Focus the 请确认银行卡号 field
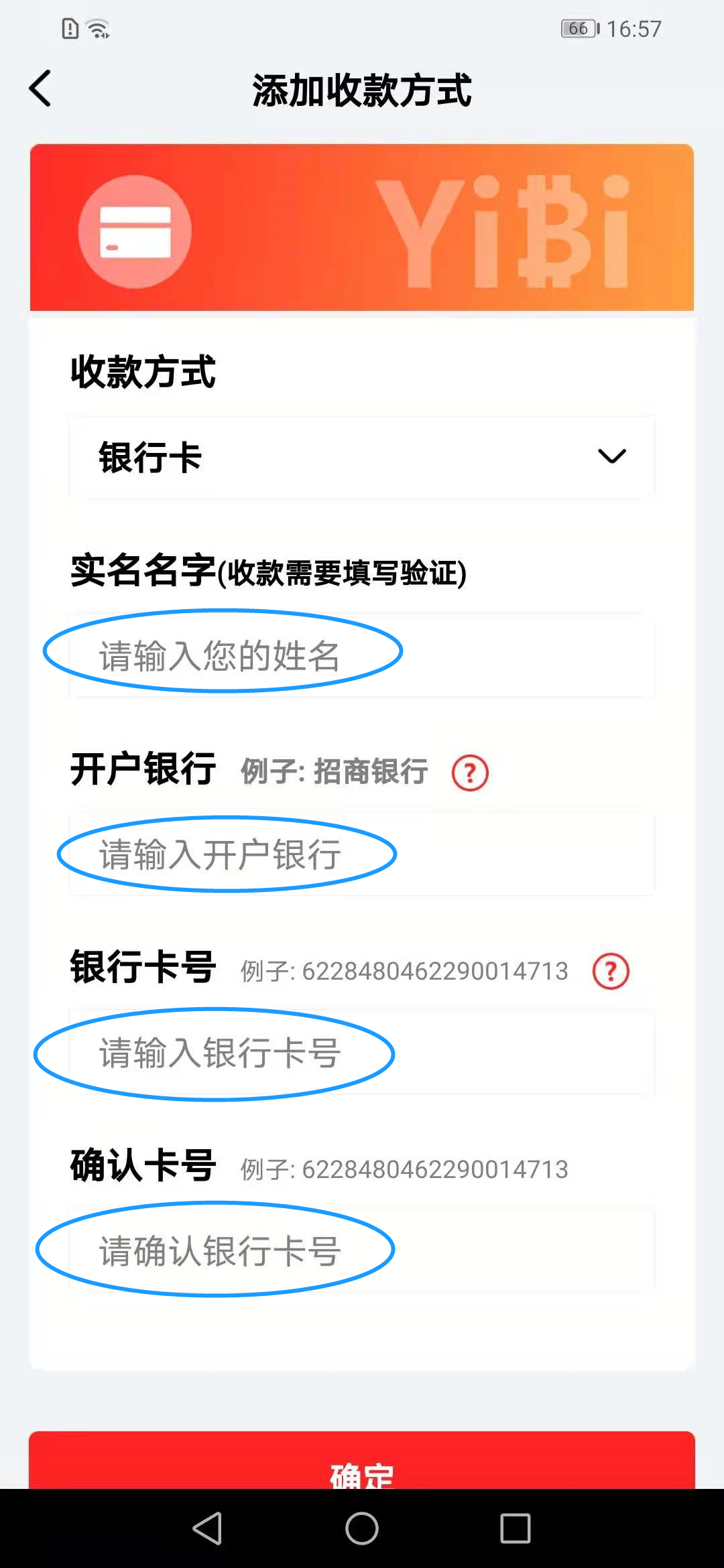The width and height of the screenshot is (724, 1568). (x=362, y=1251)
